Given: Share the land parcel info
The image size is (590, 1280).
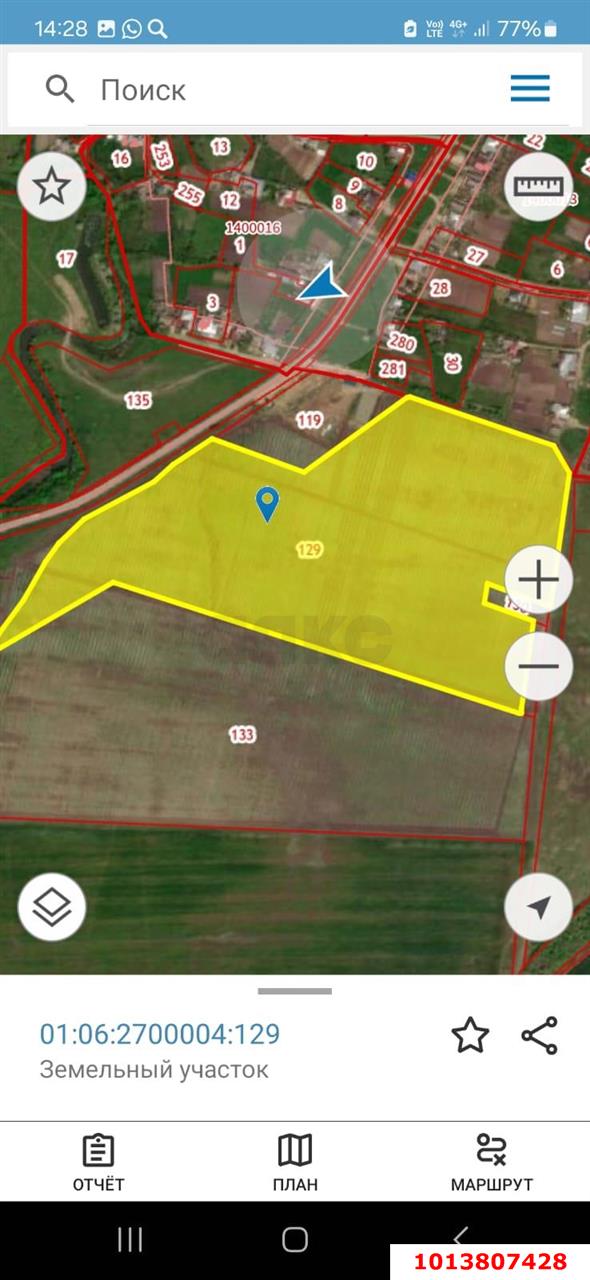Looking at the screenshot, I should [x=540, y=1035].
